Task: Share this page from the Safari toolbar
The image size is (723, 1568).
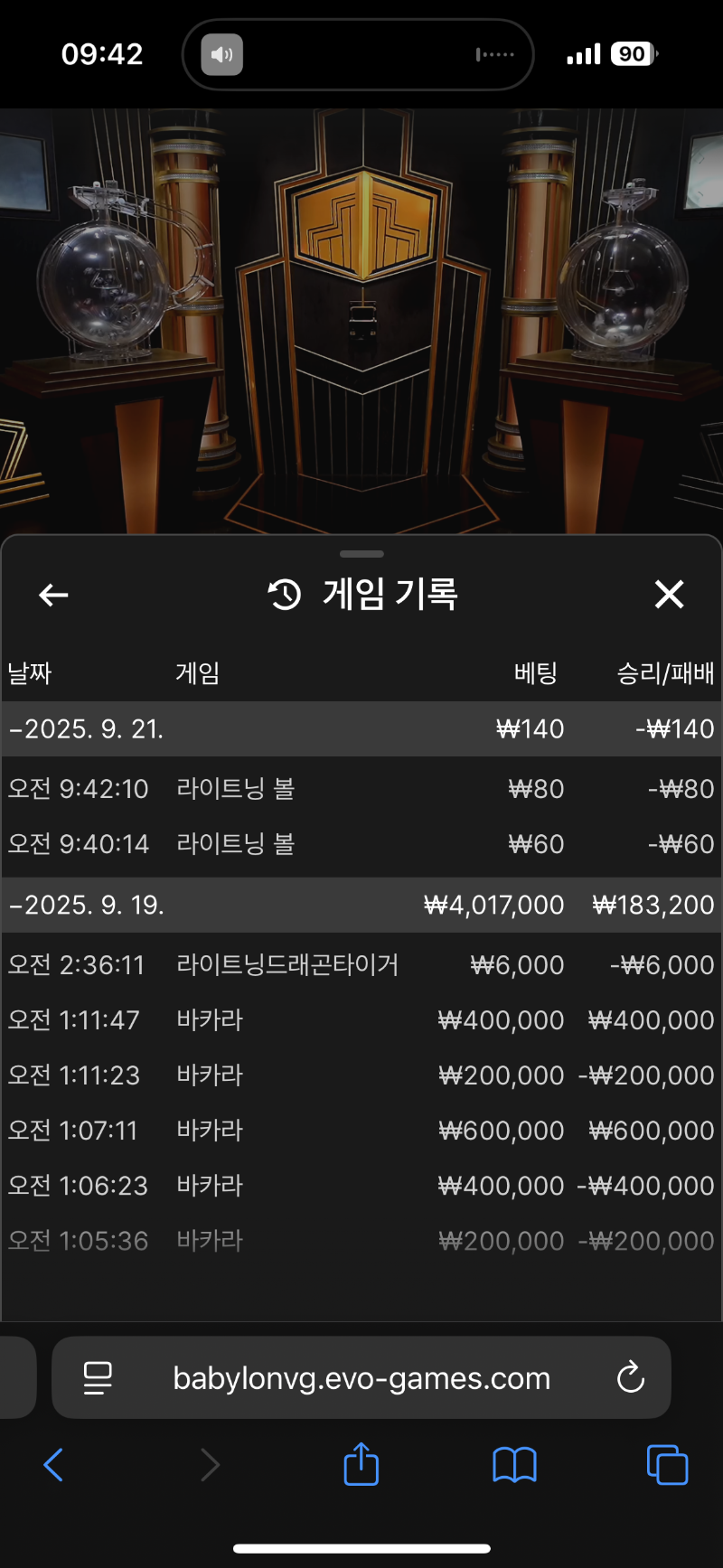Action: [361, 1464]
